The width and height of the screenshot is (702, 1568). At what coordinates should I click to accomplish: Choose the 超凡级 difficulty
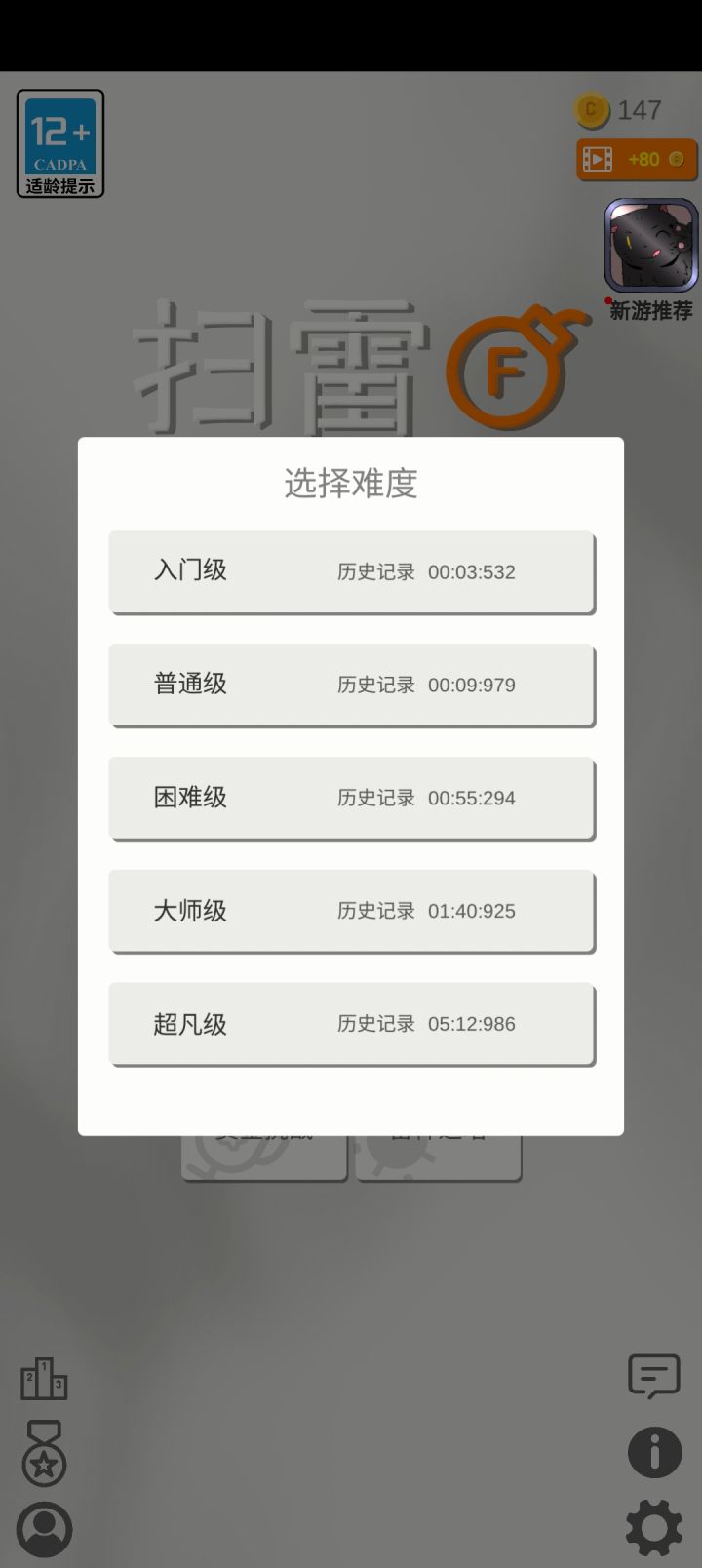351,1024
